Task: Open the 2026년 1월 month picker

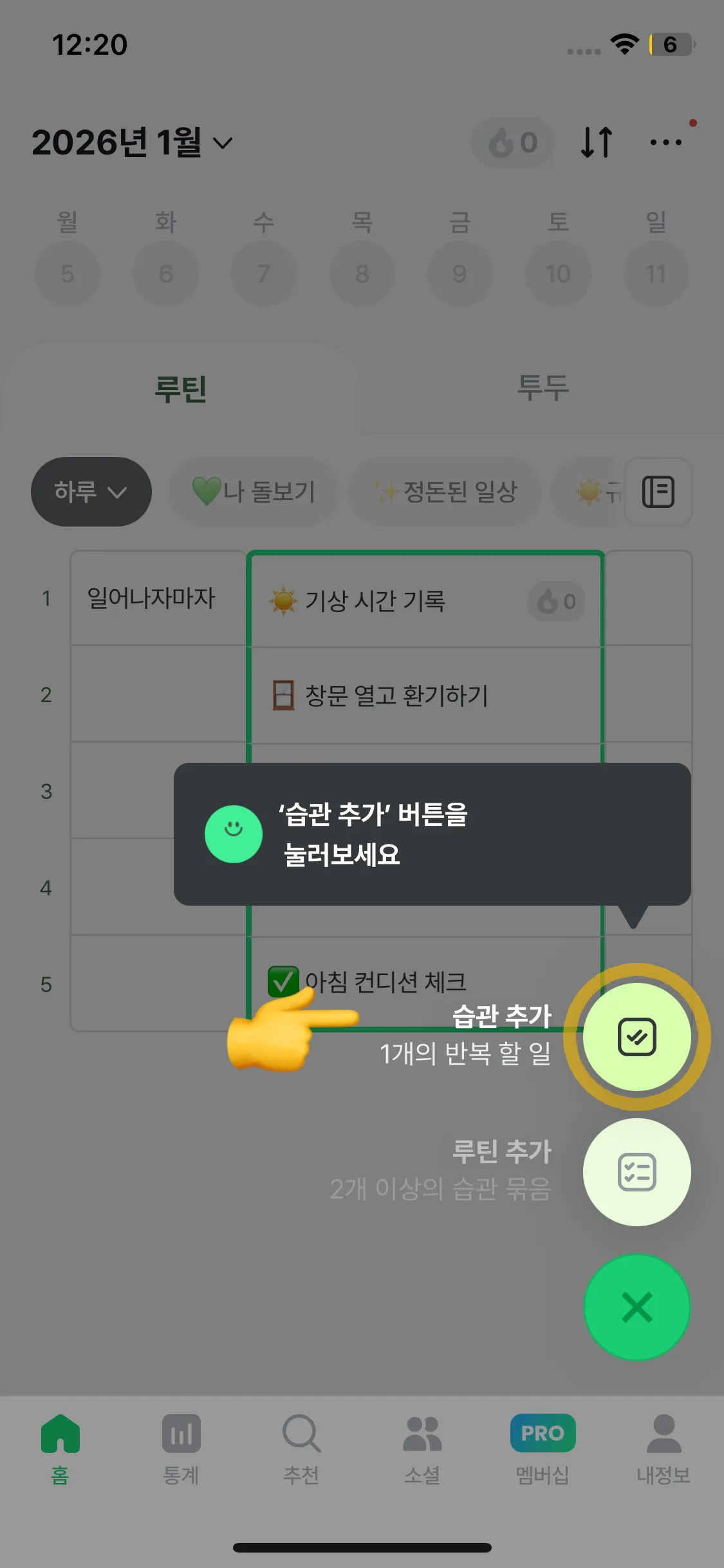Action: tap(132, 142)
